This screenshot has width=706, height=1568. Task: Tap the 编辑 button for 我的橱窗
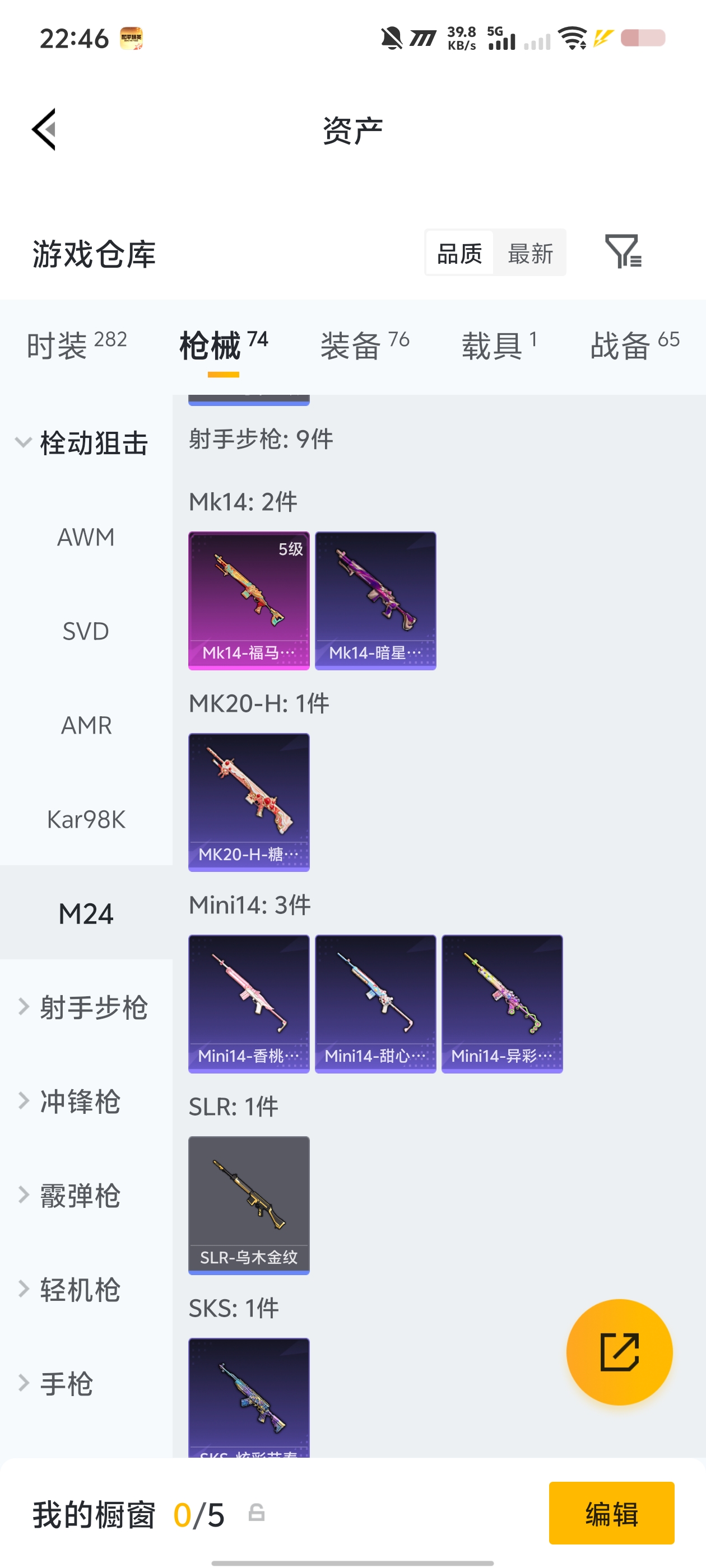tap(611, 1513)
